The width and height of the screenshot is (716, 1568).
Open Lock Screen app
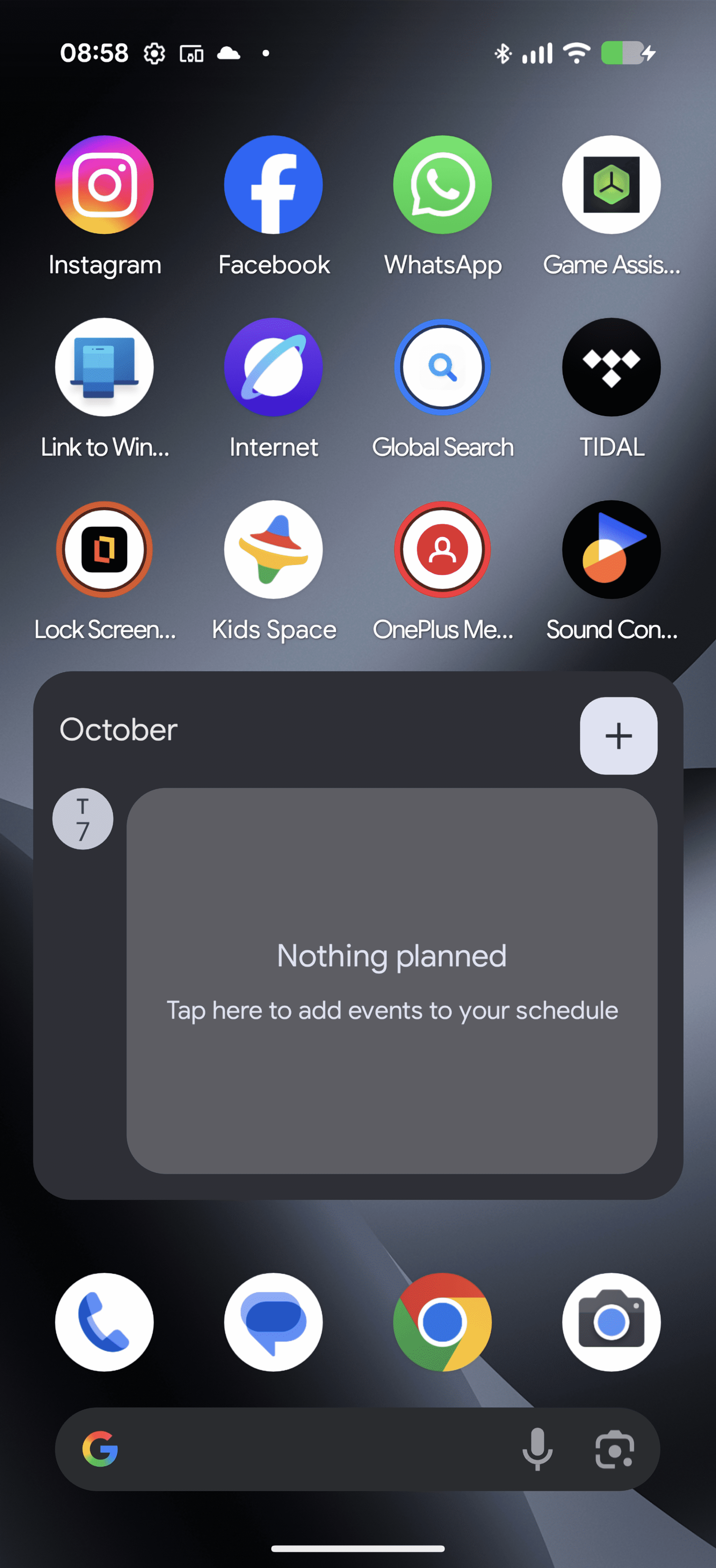pyautogui.click(x=104, y=549)
